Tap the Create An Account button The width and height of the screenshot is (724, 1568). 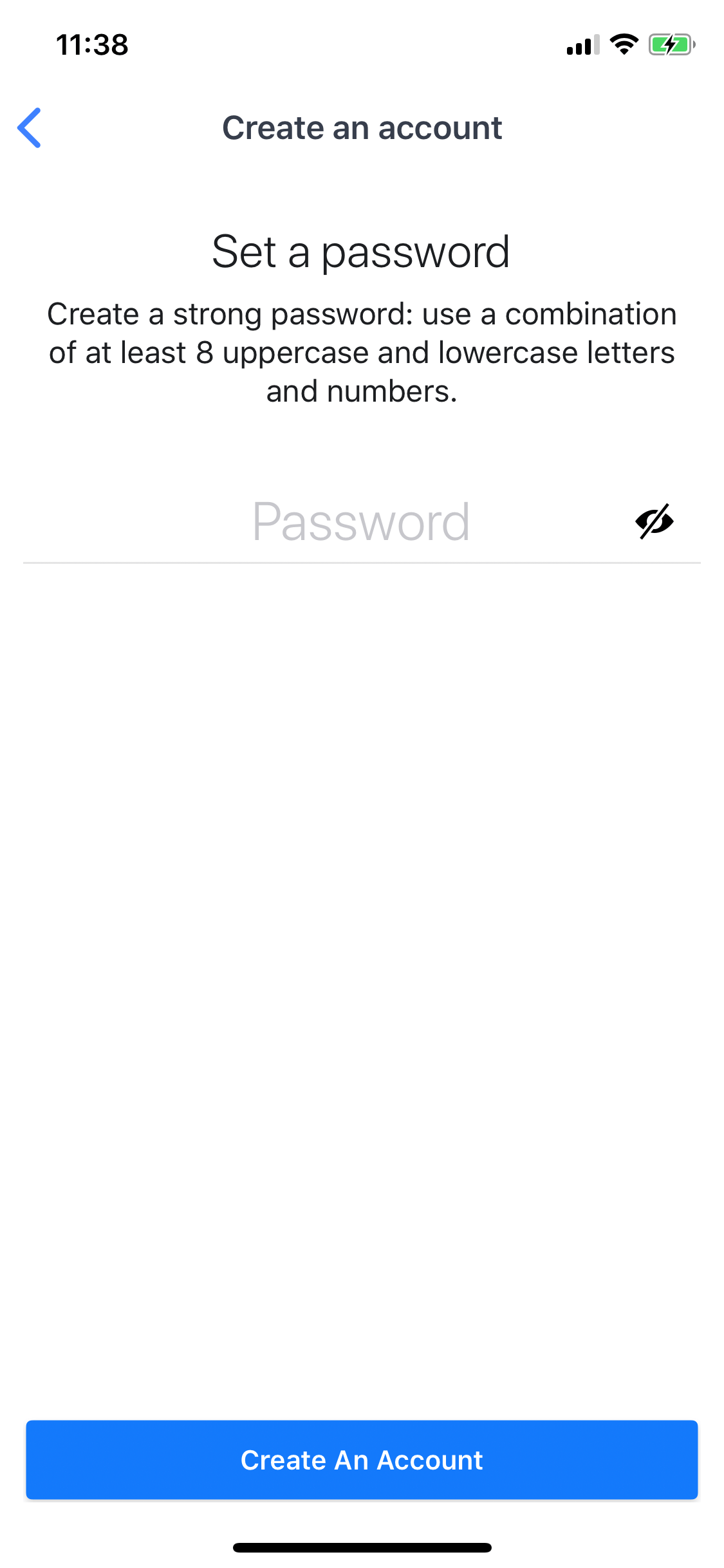pos(362,1460)
